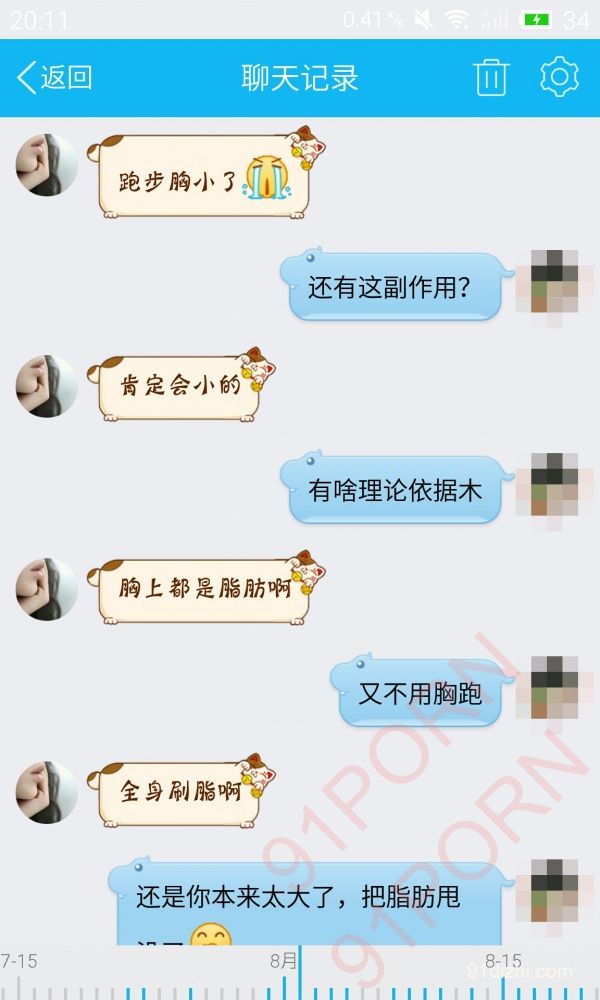
Task: Jump to 8-15 on the timeline
Action: pos(504,962)
